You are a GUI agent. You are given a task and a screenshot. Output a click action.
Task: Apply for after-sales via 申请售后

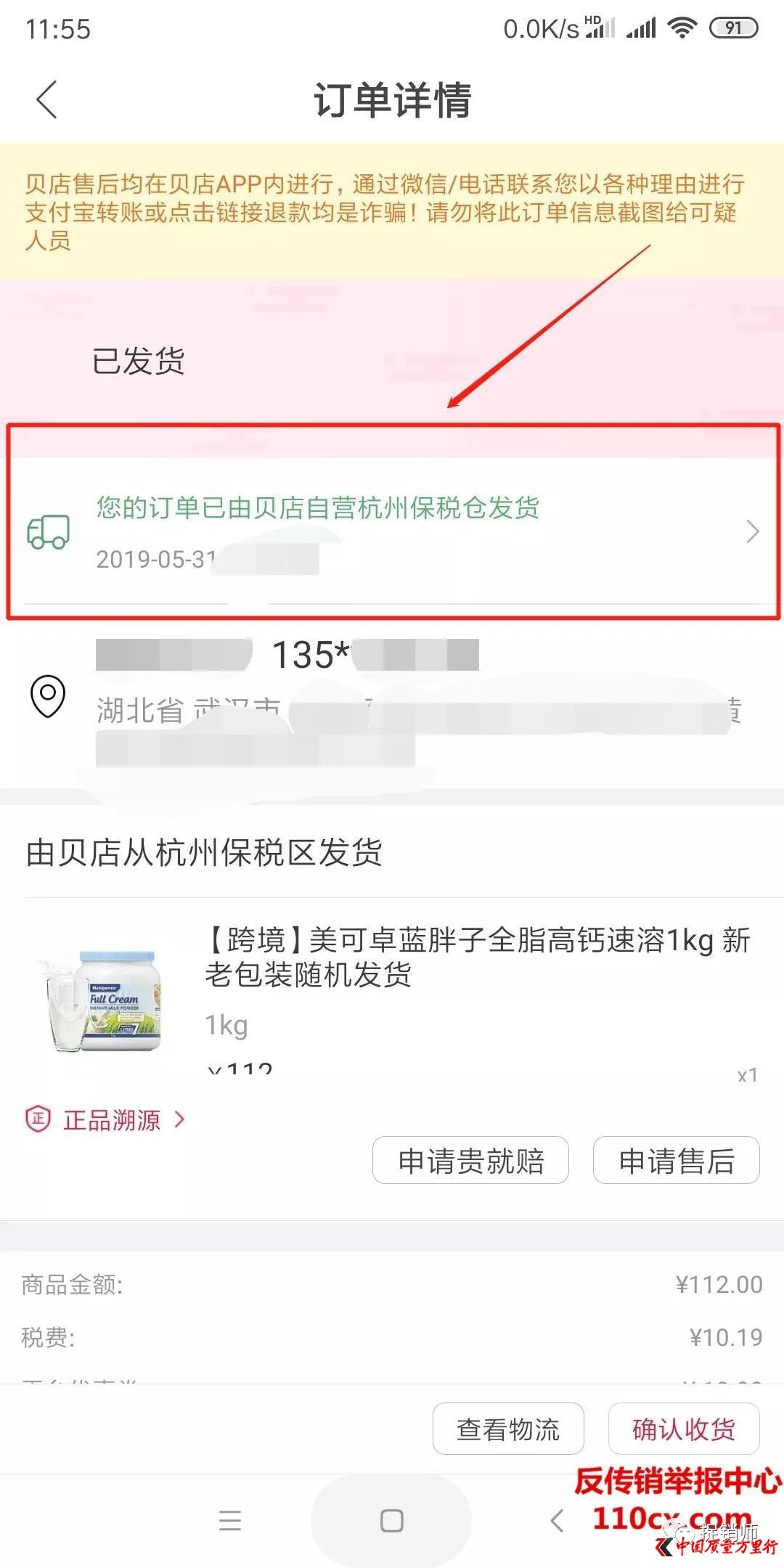(x=676, y=1161)
